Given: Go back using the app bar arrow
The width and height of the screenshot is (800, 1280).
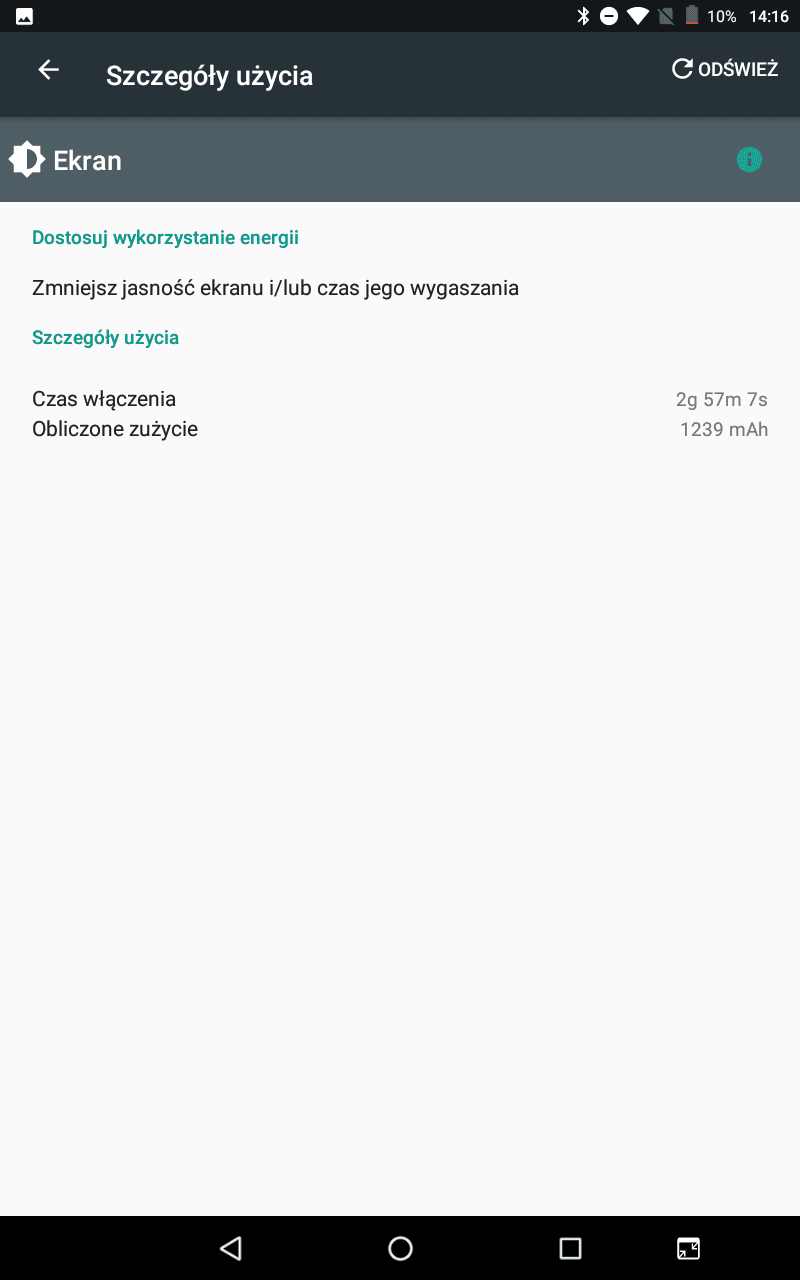Looking at the screenshot, I should tap(48, 70).
